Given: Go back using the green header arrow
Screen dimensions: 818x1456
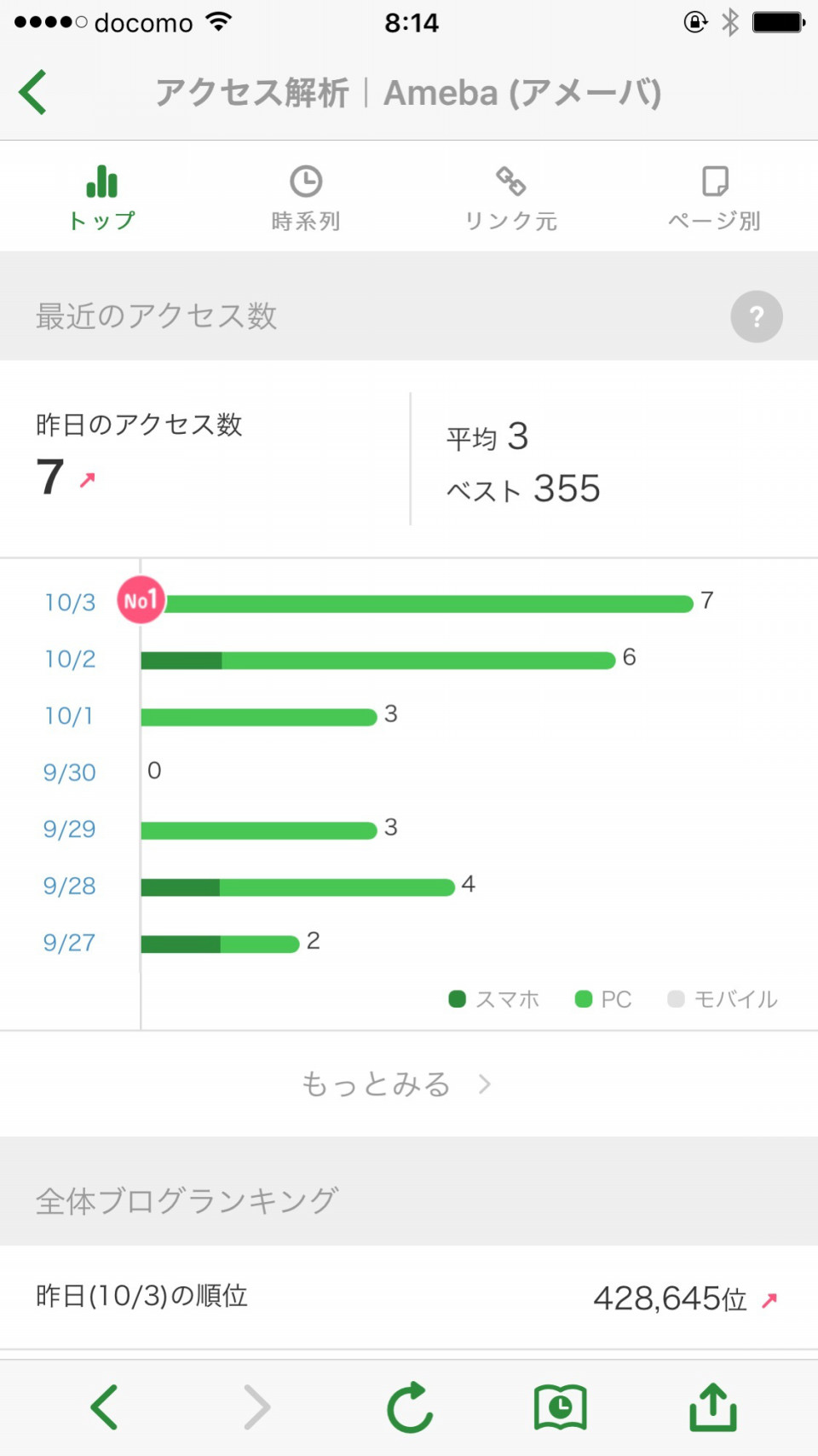Looking at the screenshot, I should tap(33, 92).
